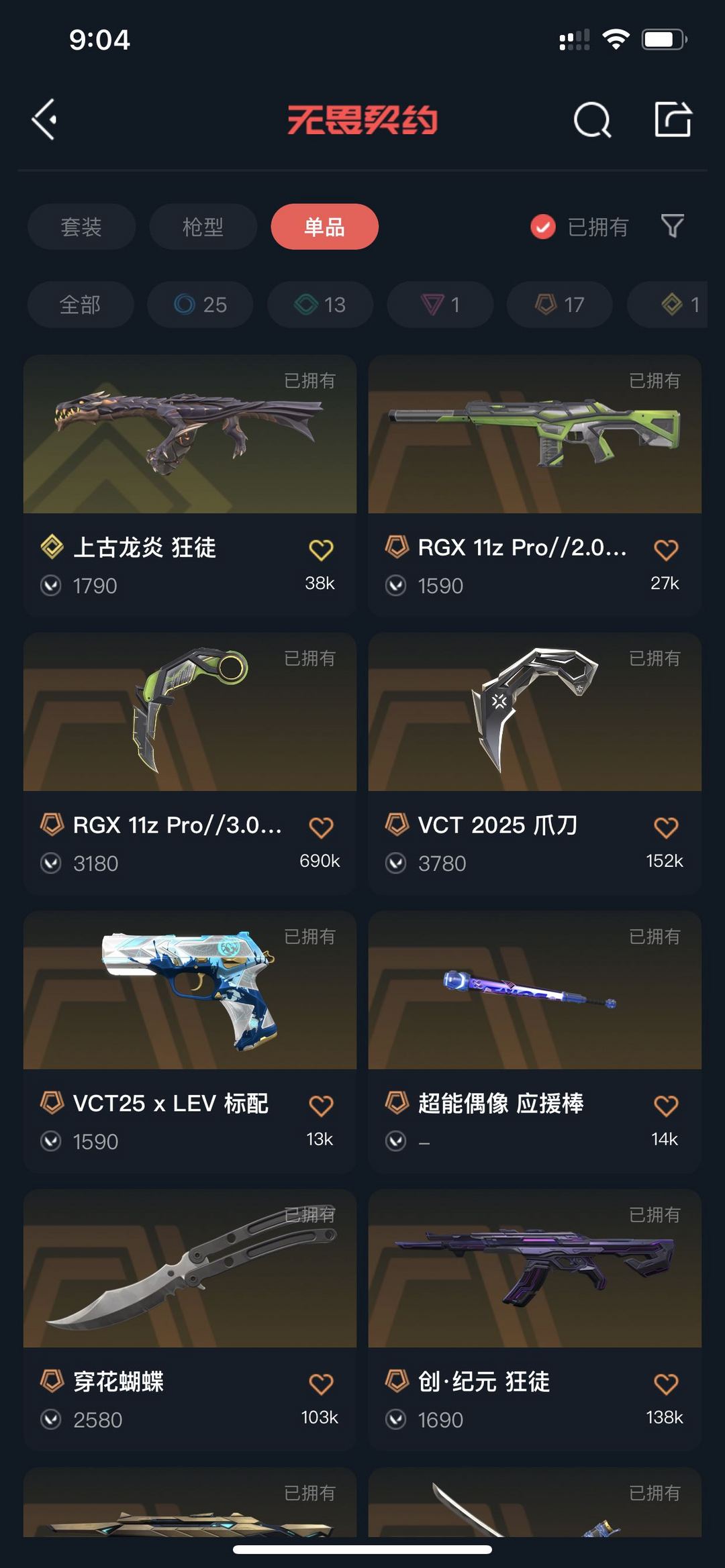Open the VCT 2025 爪刀 card
The height and width of the screenshot is (1568, 725).
[534, 713]
